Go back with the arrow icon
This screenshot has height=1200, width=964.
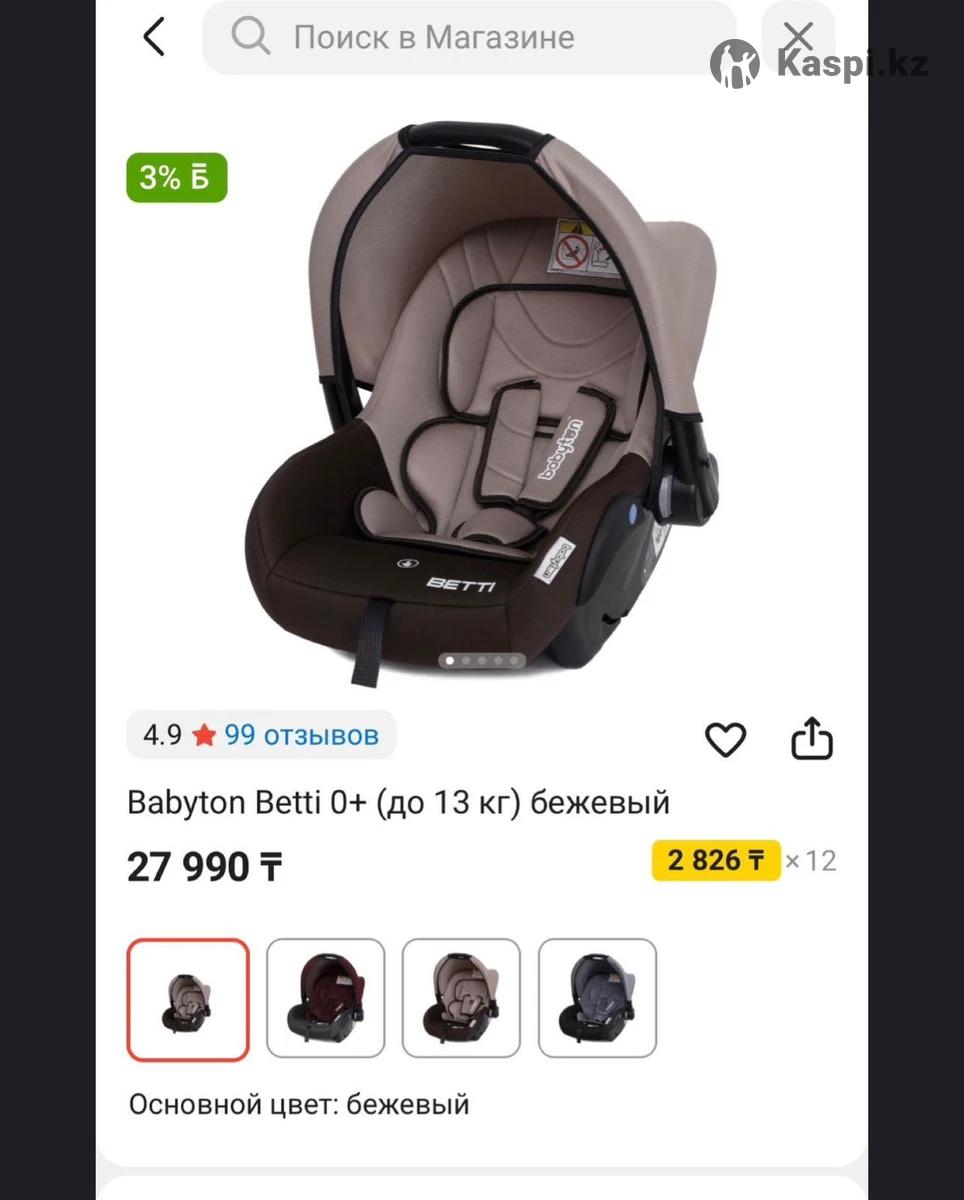point(153,37)
